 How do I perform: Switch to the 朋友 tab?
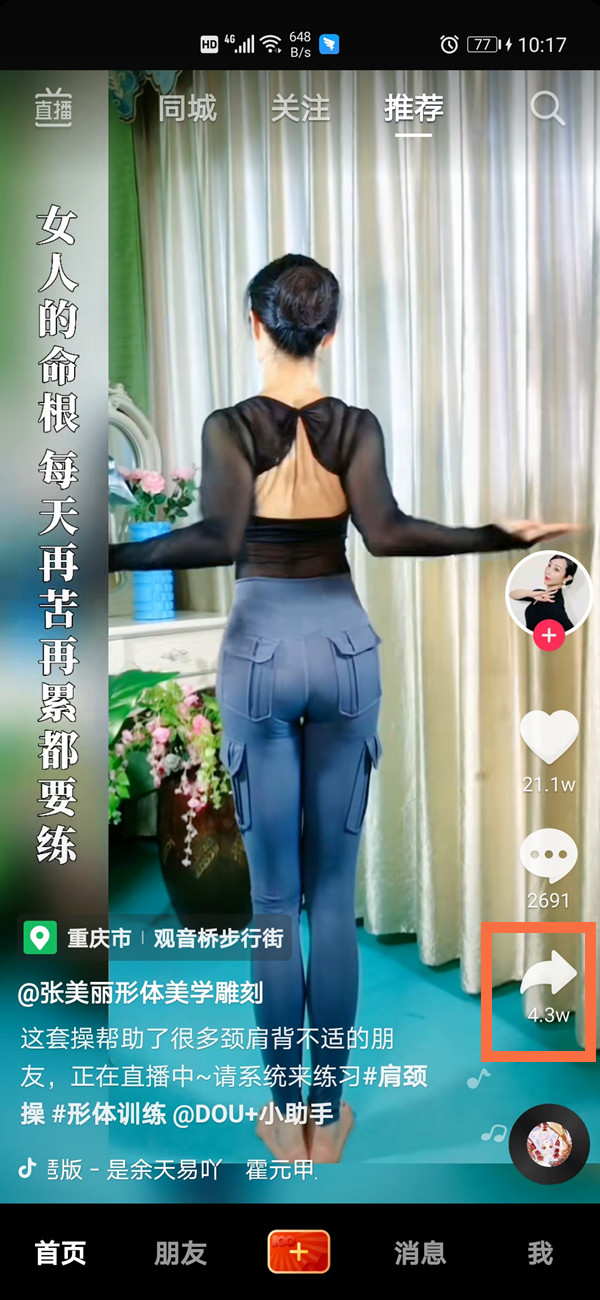click(x=180, y=1252)
